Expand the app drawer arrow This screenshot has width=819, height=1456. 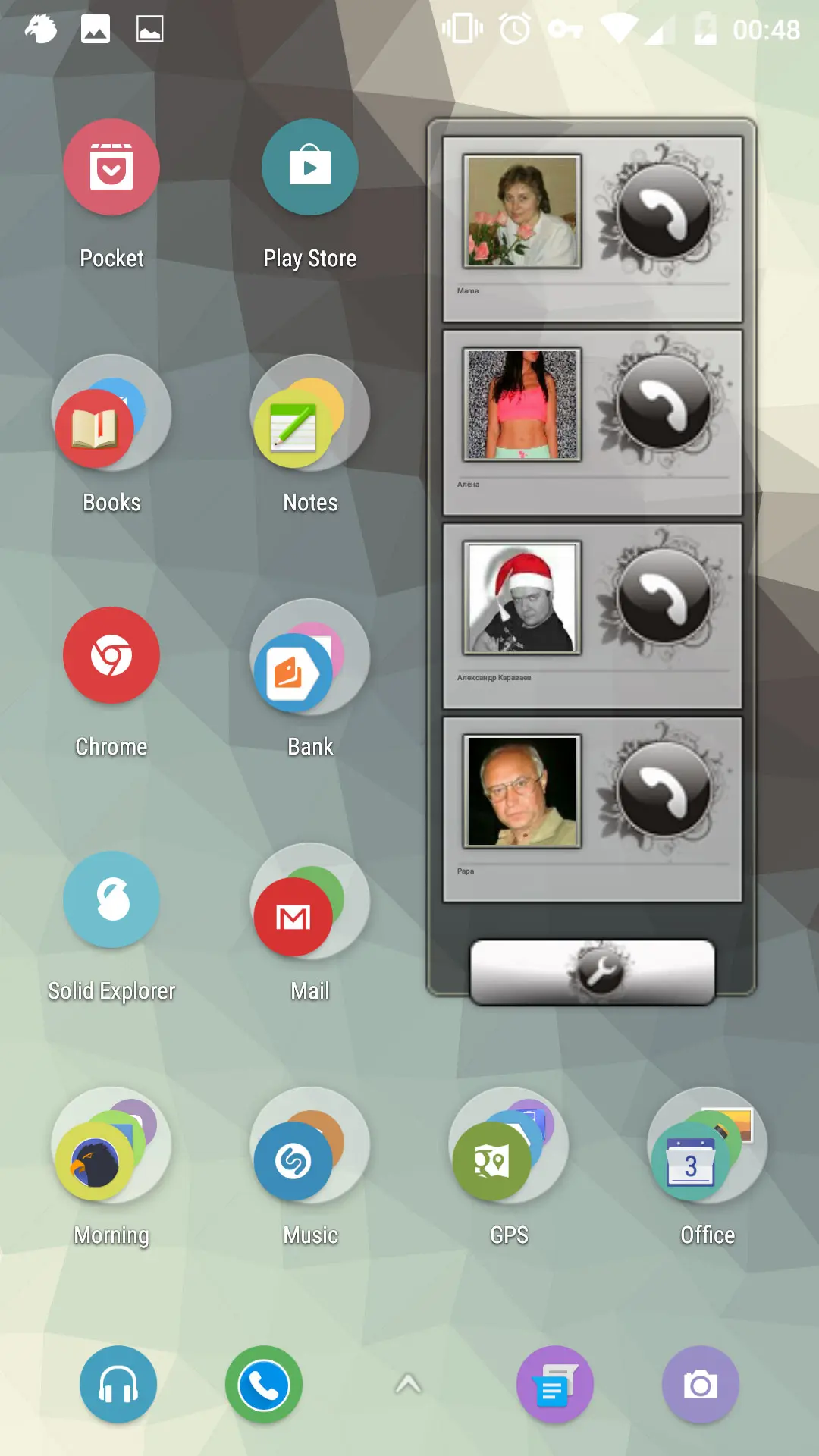coord(408,1385)
